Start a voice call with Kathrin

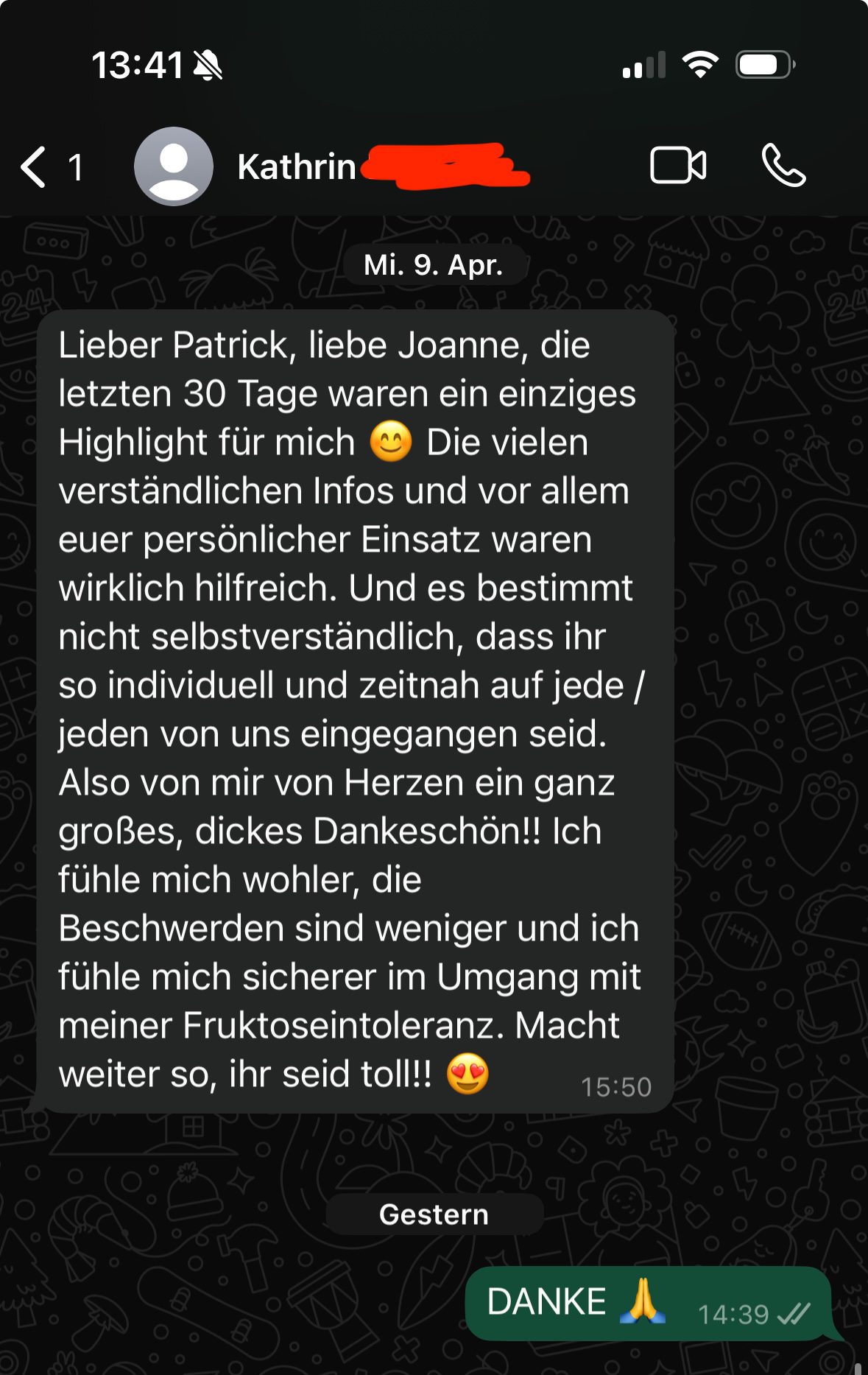click(x=783, y=165)
